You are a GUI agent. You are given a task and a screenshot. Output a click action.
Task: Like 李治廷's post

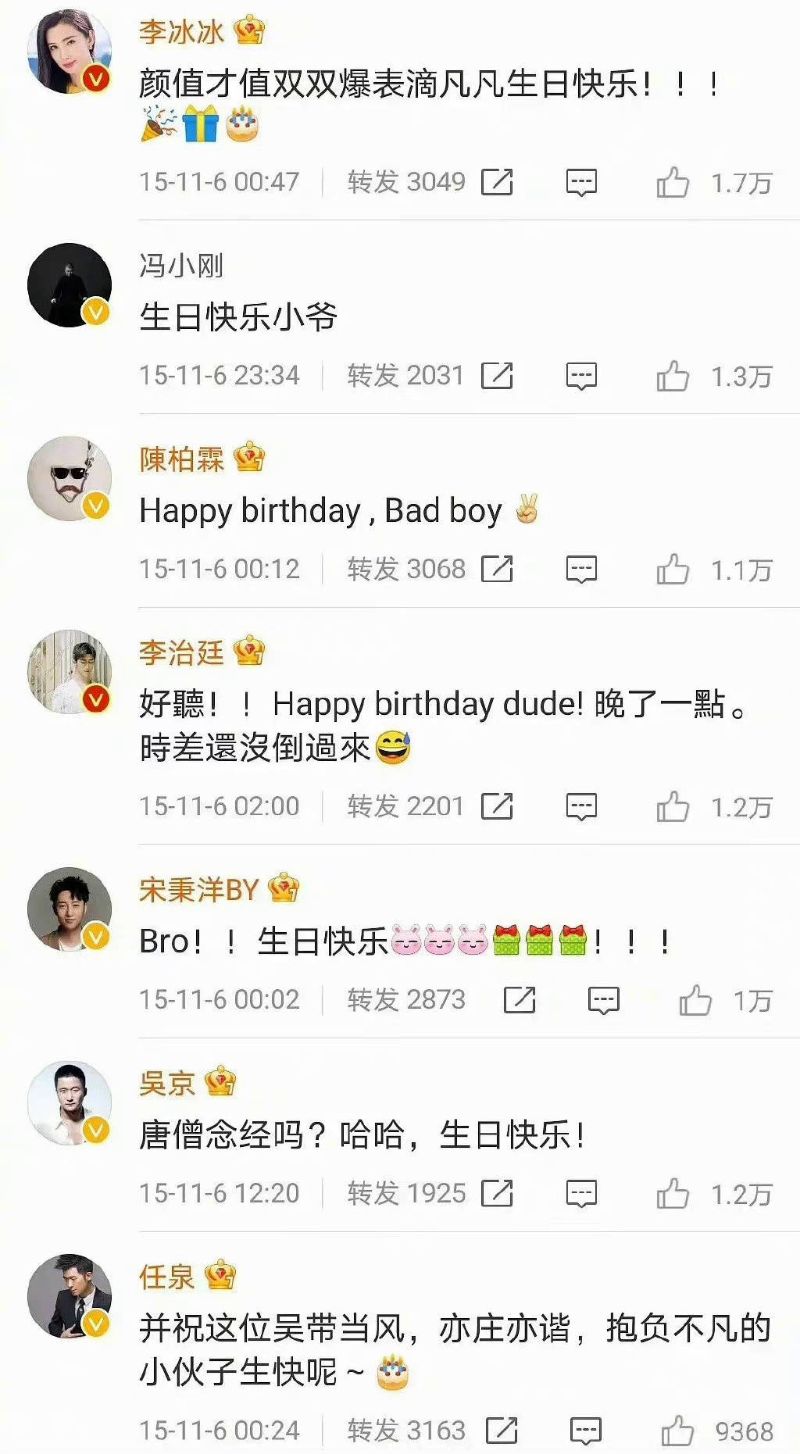click(673, 807)
